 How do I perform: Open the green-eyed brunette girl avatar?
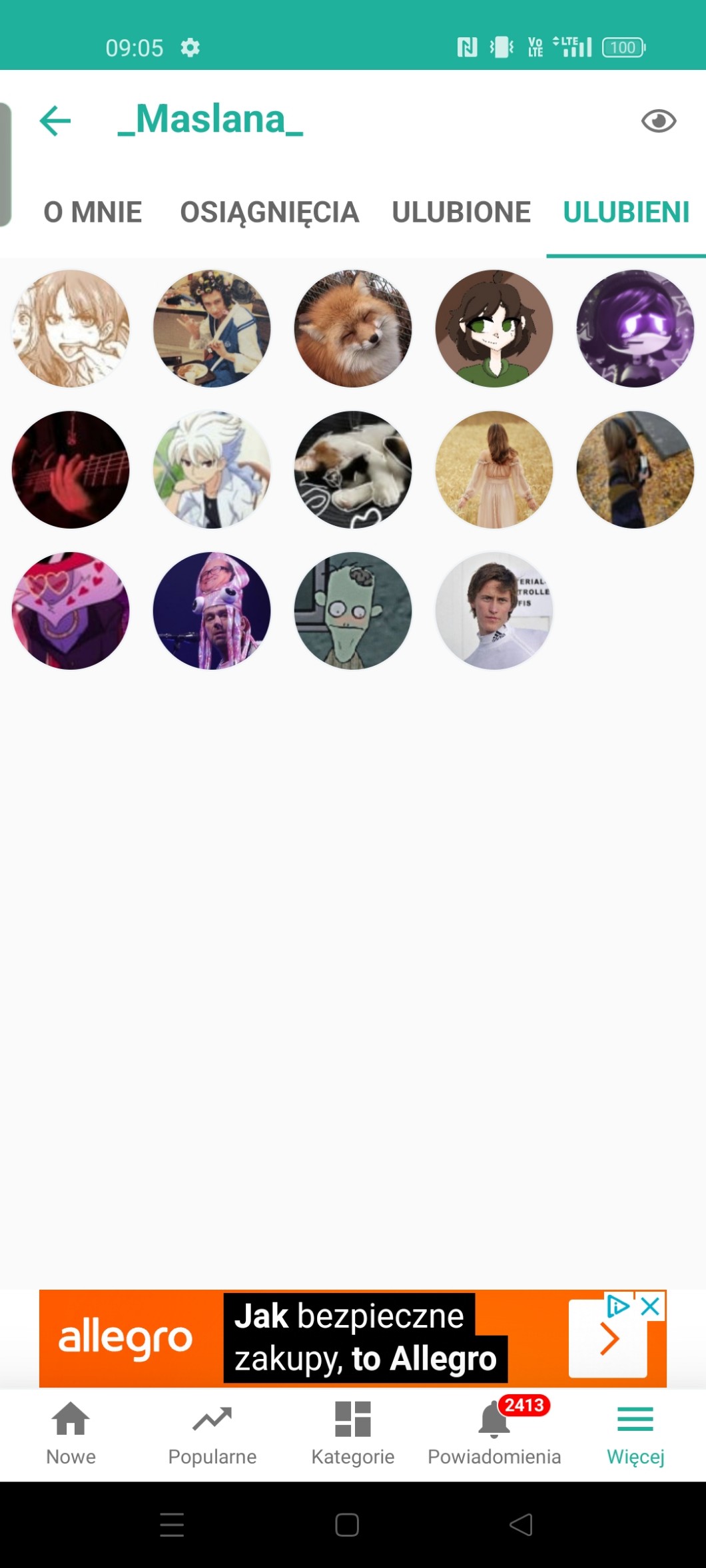[494, 329]
